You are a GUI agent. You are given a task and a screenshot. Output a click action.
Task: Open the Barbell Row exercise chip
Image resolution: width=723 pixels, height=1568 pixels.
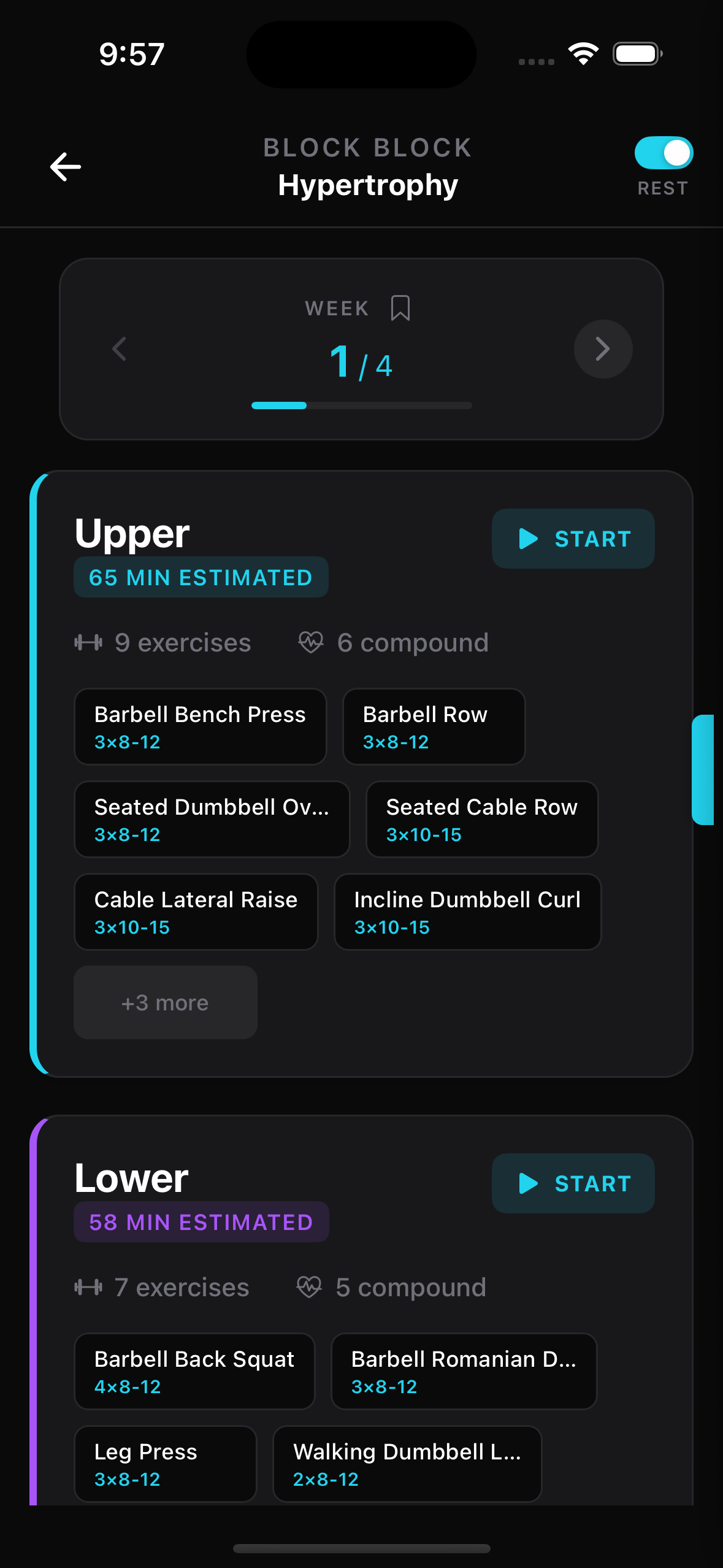click(x=434, y=727)
